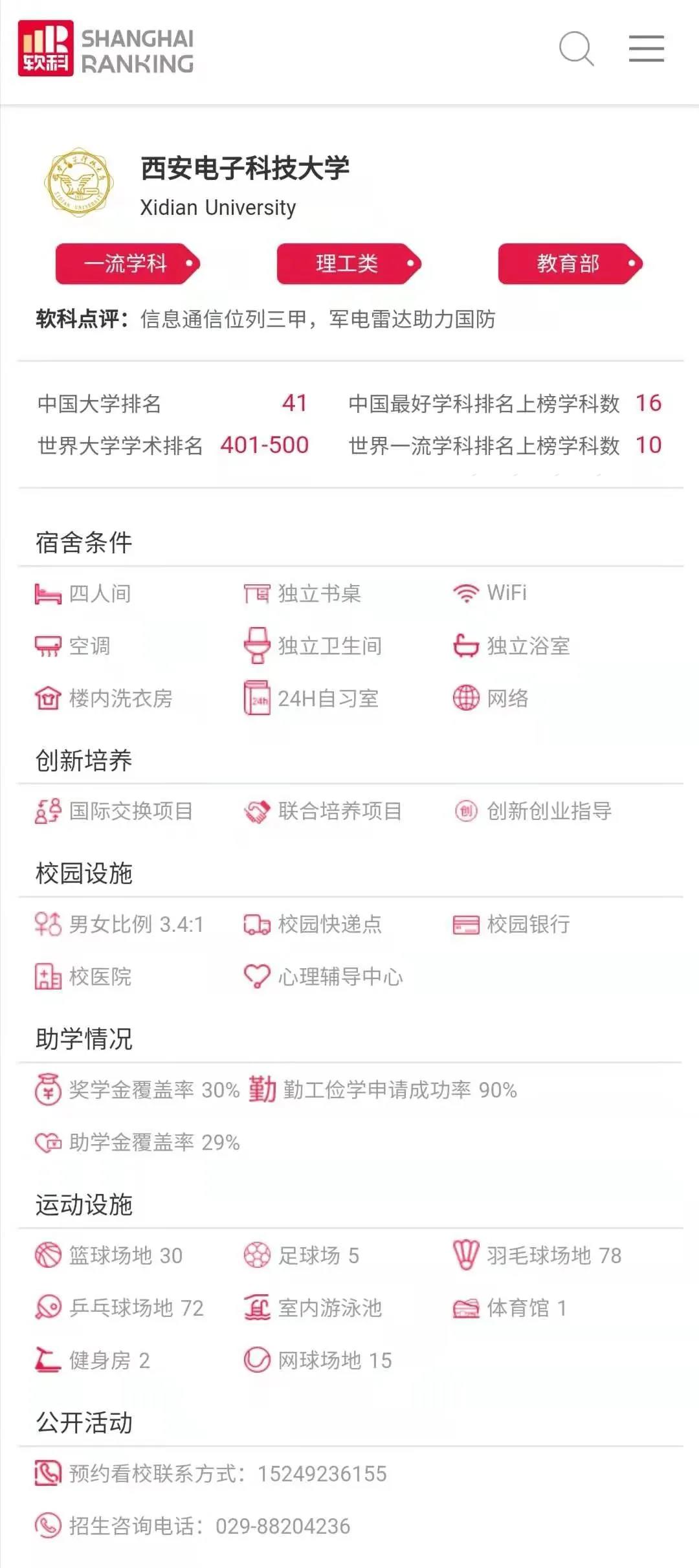699x1568 pixels.
Task: Select the 理工类 tag
Action: click(348, 263)
